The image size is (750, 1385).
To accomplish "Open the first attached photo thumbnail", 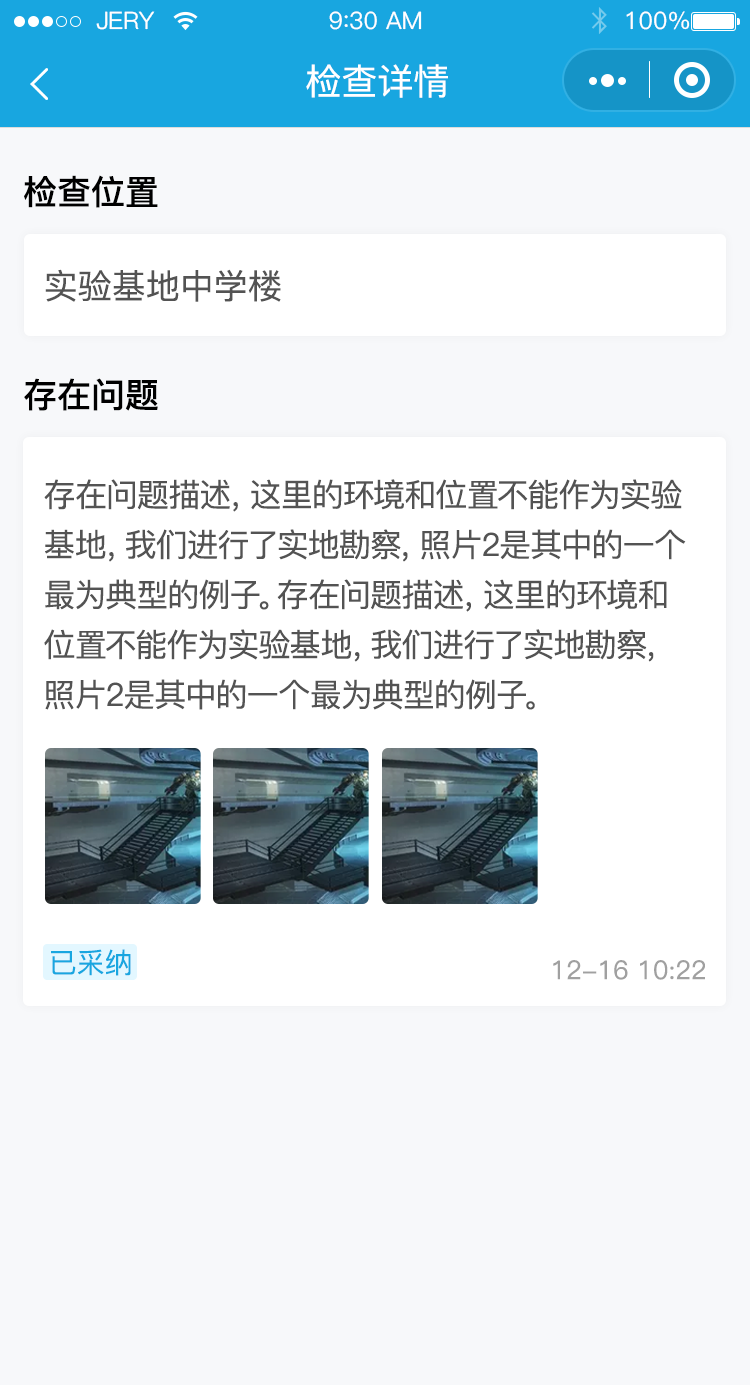I will pos(123,826).
